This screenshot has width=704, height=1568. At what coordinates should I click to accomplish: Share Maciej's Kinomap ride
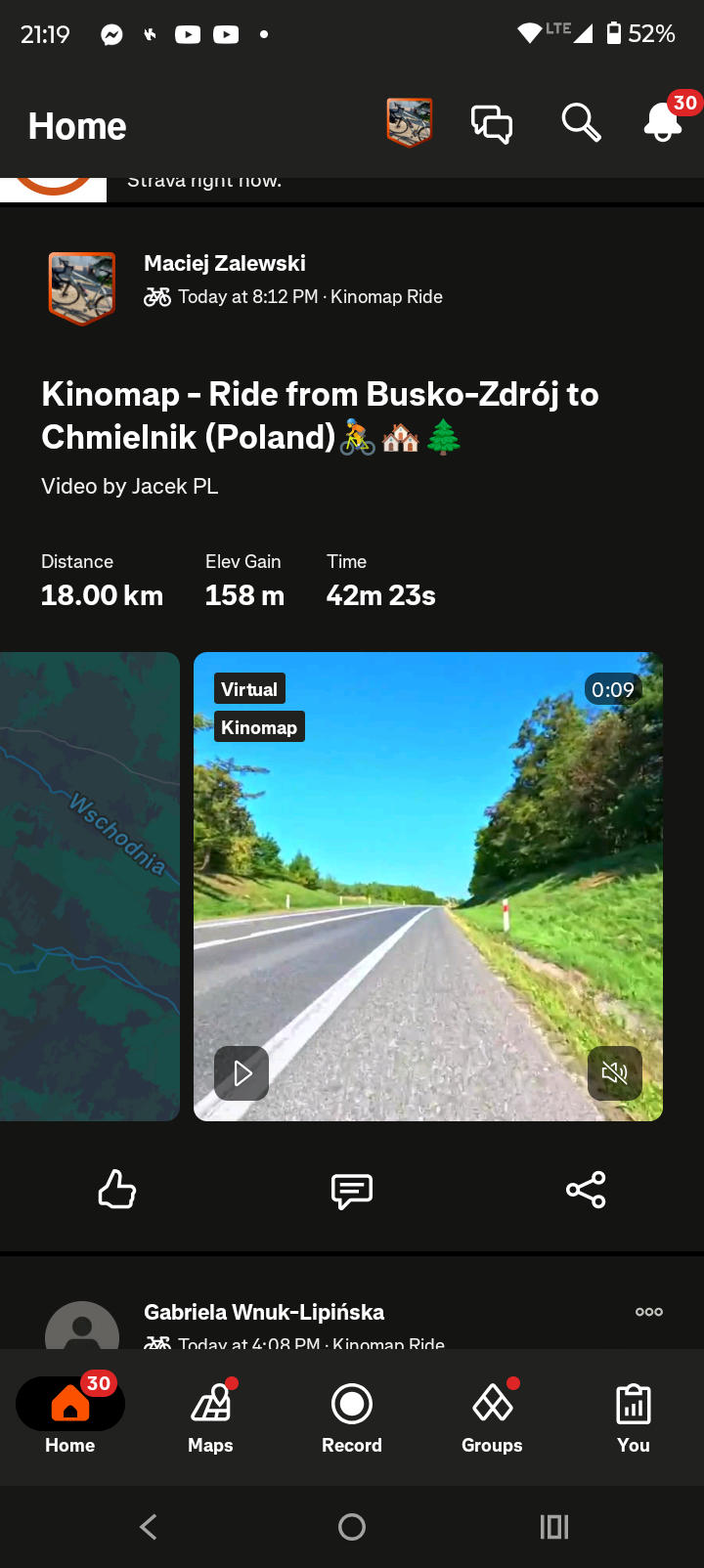click(x=586, y=1190)
